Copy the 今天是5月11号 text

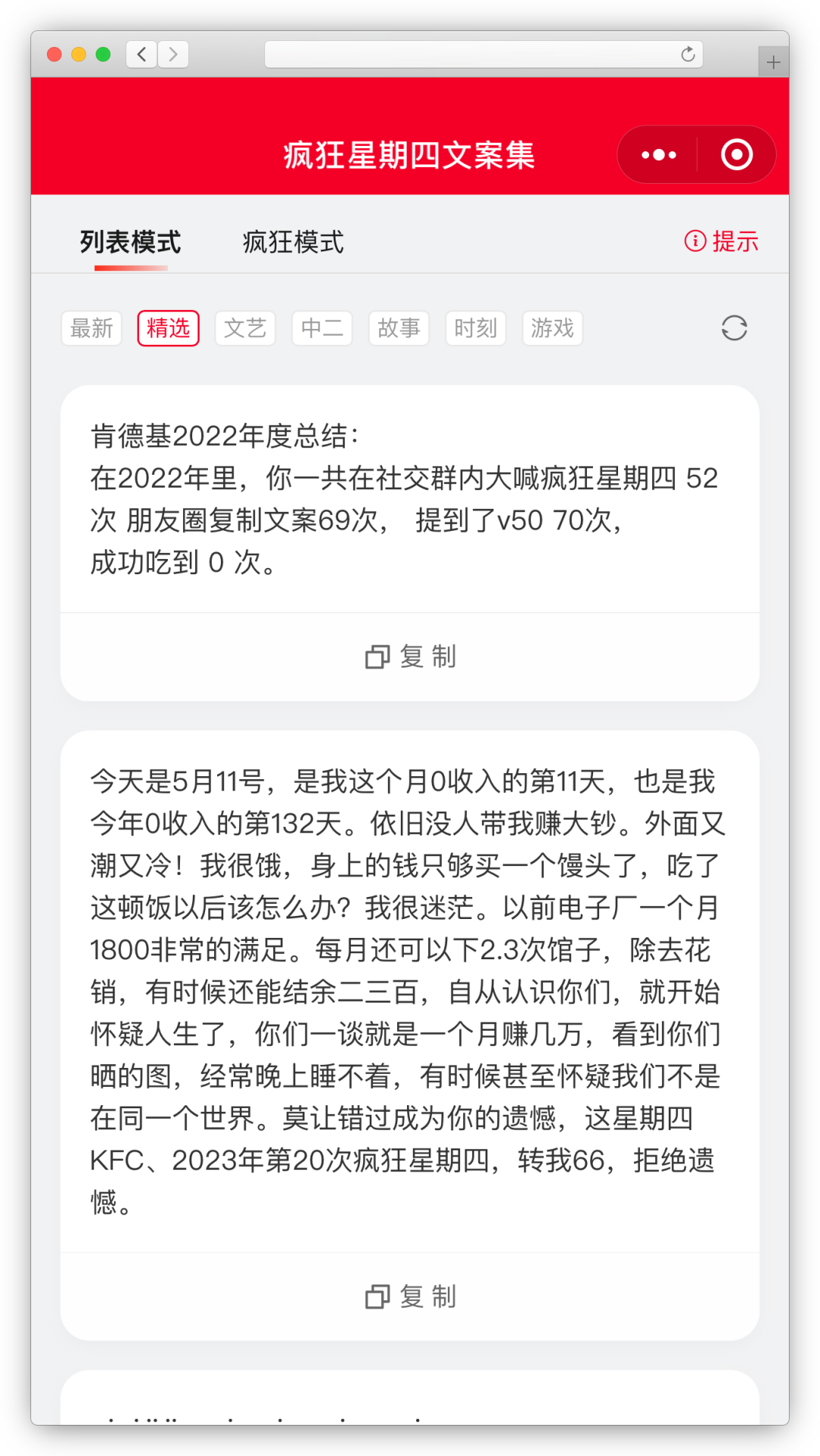(410, 1297)
